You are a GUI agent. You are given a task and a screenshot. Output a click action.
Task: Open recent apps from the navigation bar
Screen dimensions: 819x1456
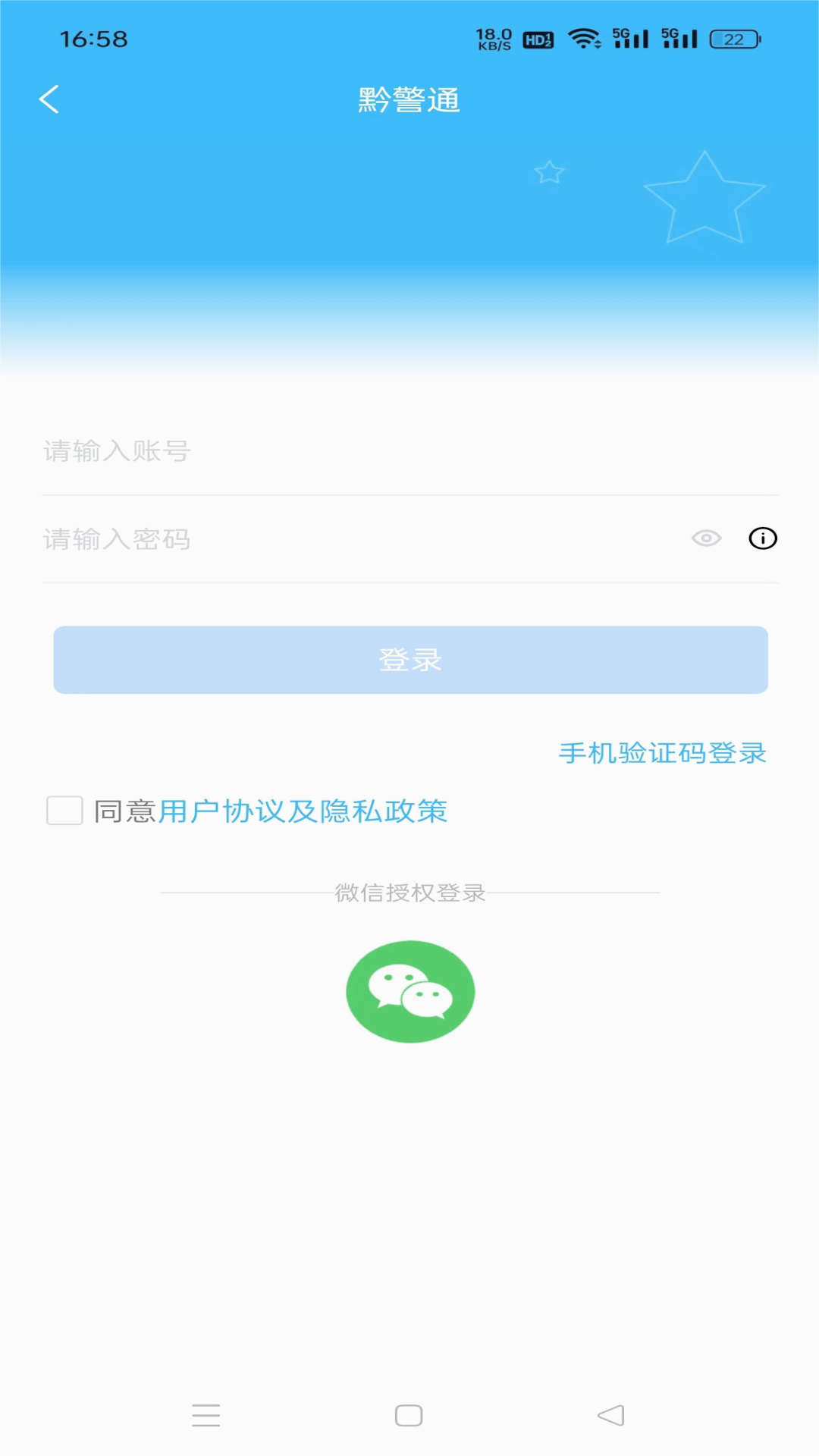click(x=206, y=1415)
